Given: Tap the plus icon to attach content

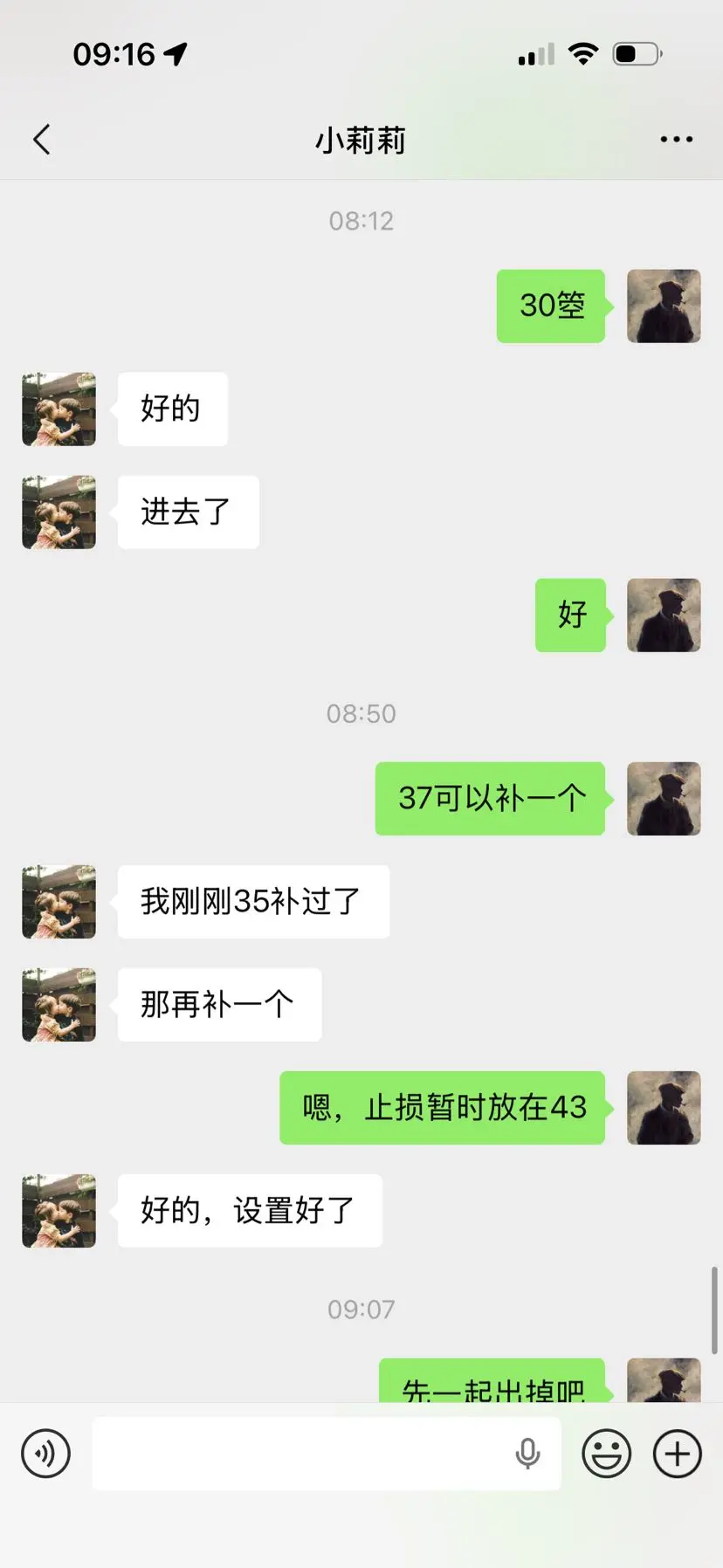Looking at the screenshot, I should (x=677, y=1452).
